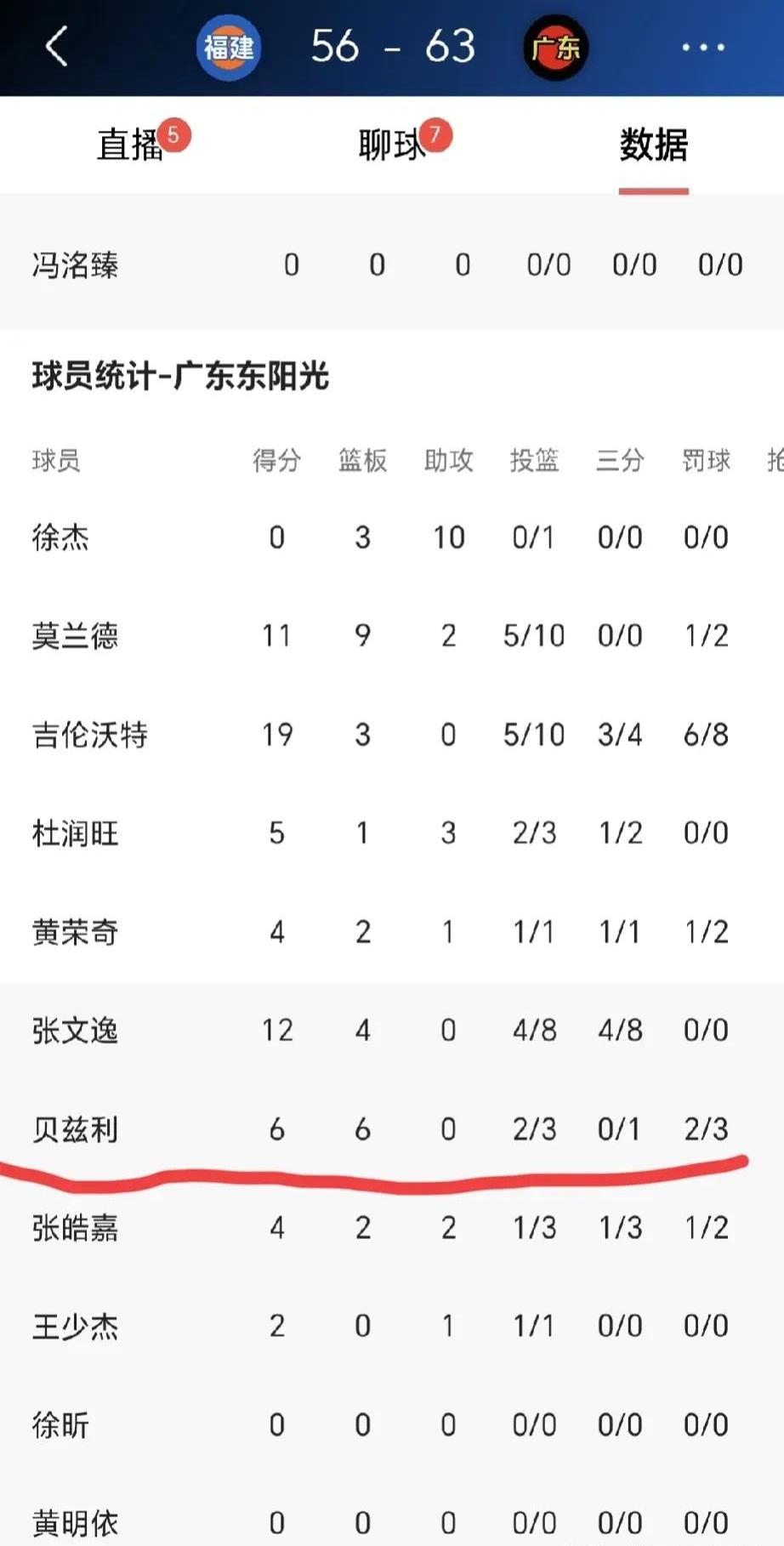
Task: Tap the 三分 column header
Action: point(620,462)
